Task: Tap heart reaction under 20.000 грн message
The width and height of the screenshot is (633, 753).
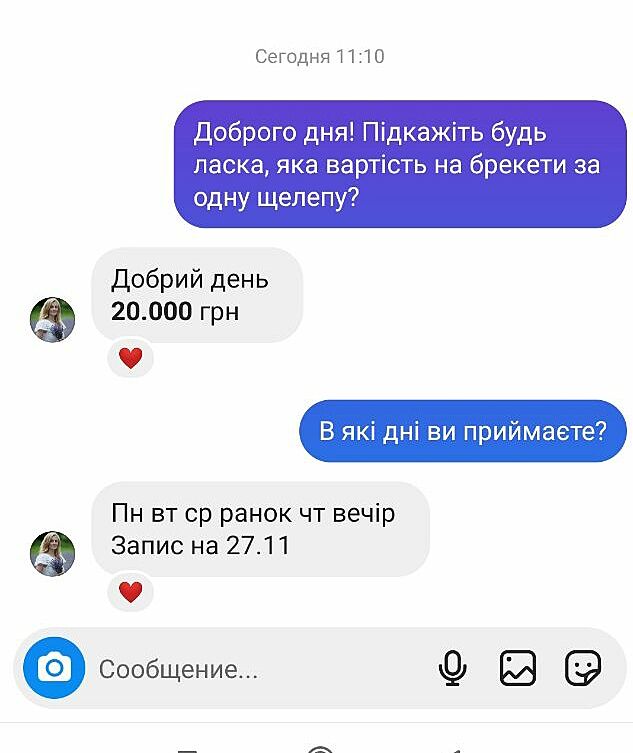Action: pos(130,358)
